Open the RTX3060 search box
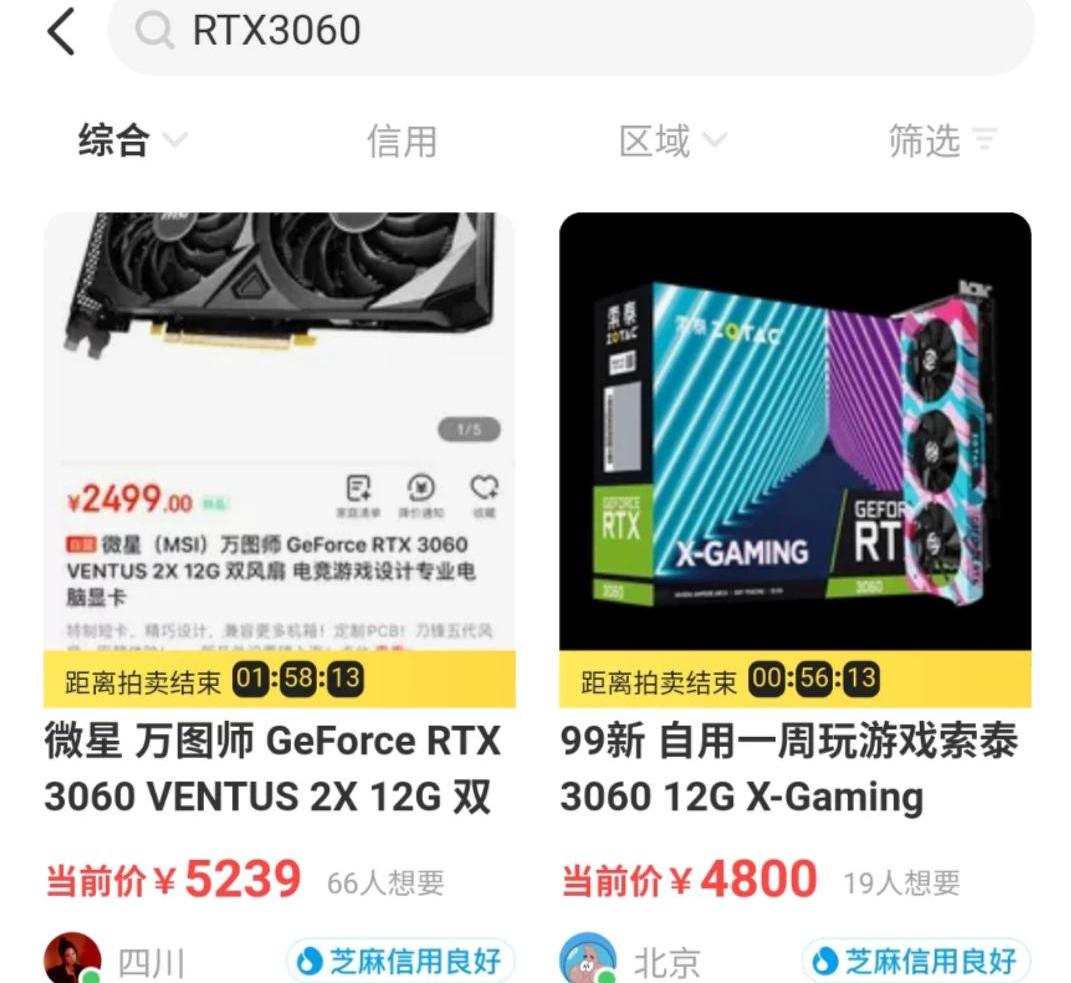 click(570, 32)
